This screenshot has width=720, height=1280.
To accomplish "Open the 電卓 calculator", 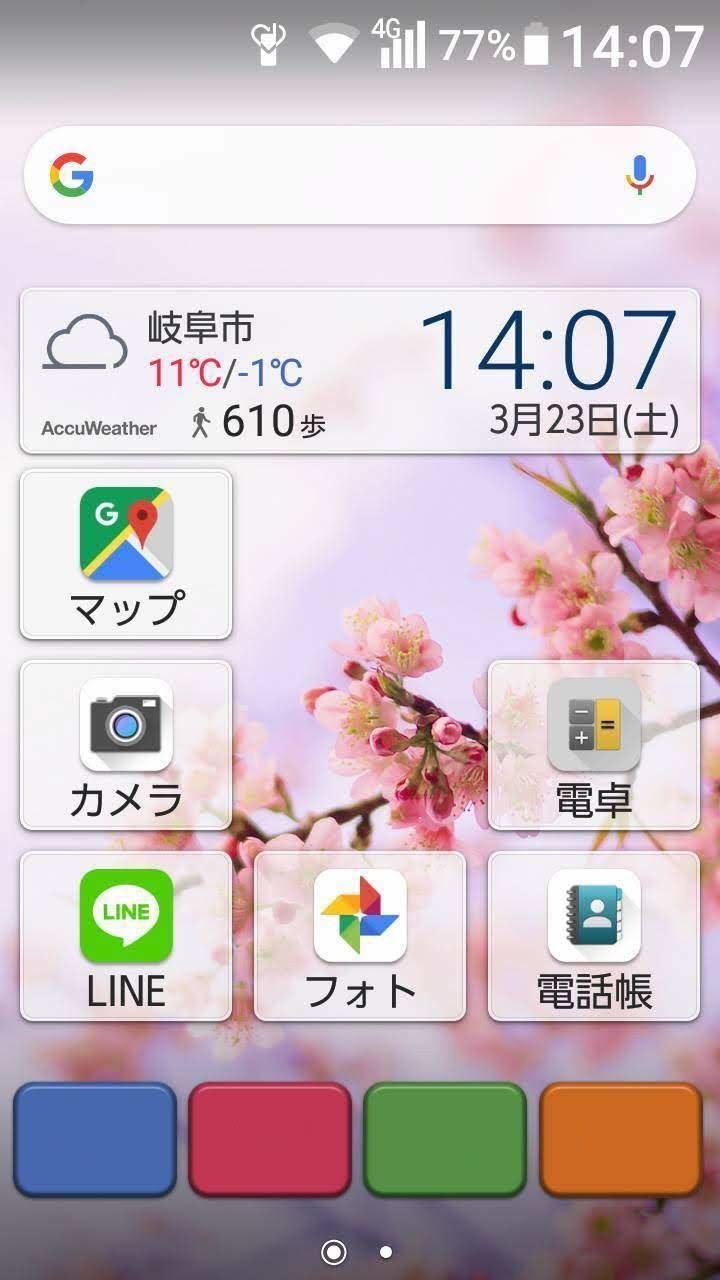I will pos(594,745).
